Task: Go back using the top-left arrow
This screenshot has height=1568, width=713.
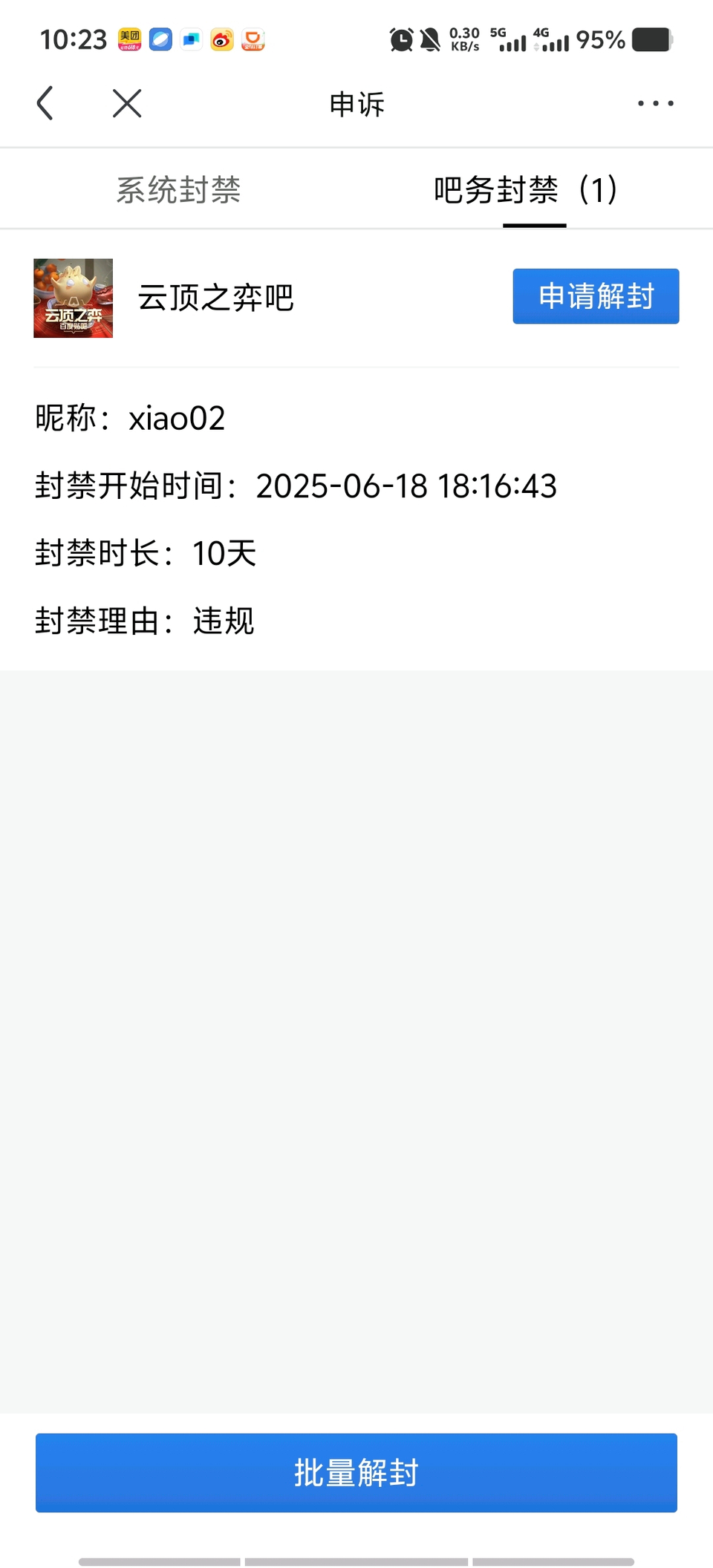Action: point(45,103)
